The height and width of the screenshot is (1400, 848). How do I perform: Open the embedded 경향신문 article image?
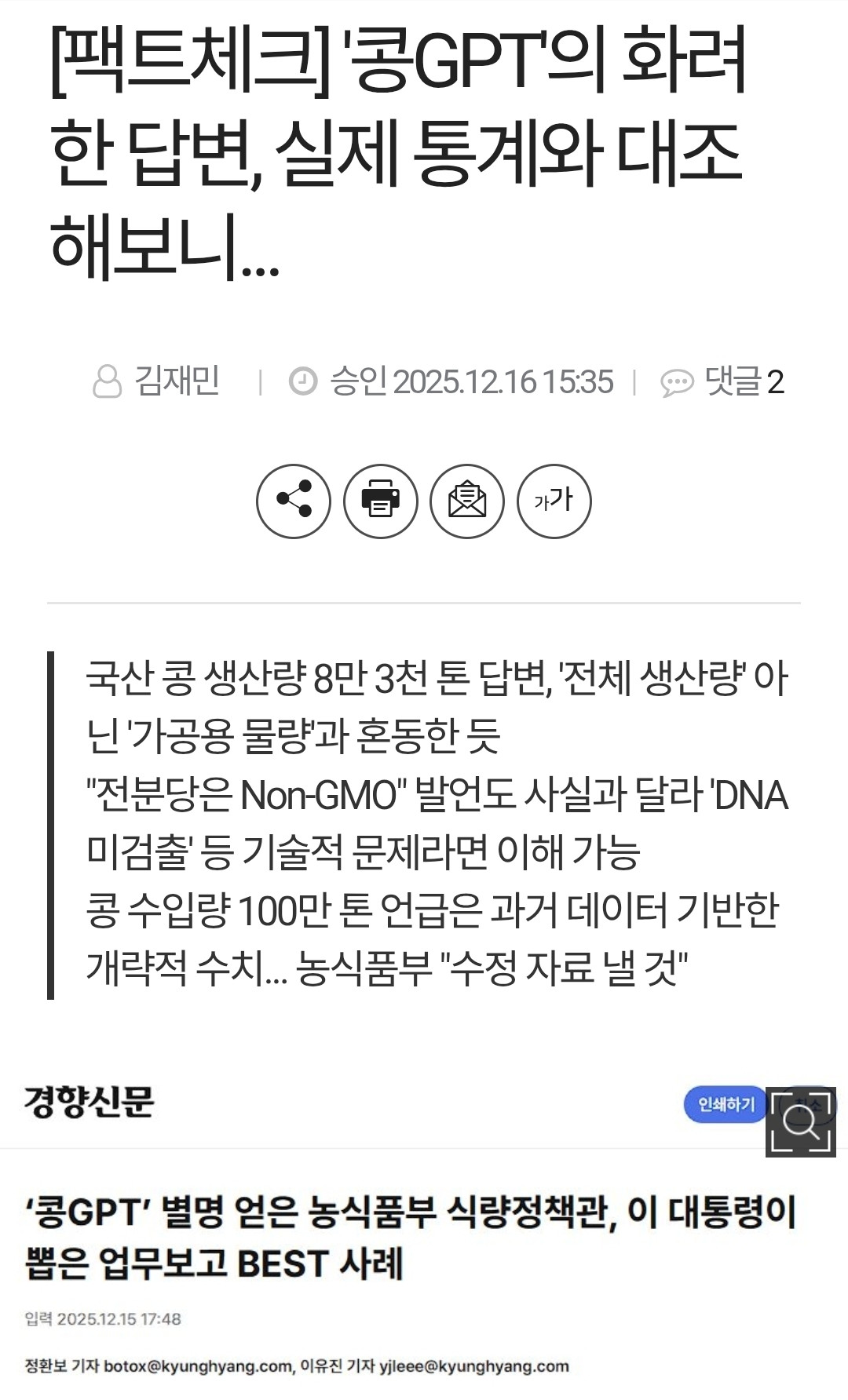408,1240
